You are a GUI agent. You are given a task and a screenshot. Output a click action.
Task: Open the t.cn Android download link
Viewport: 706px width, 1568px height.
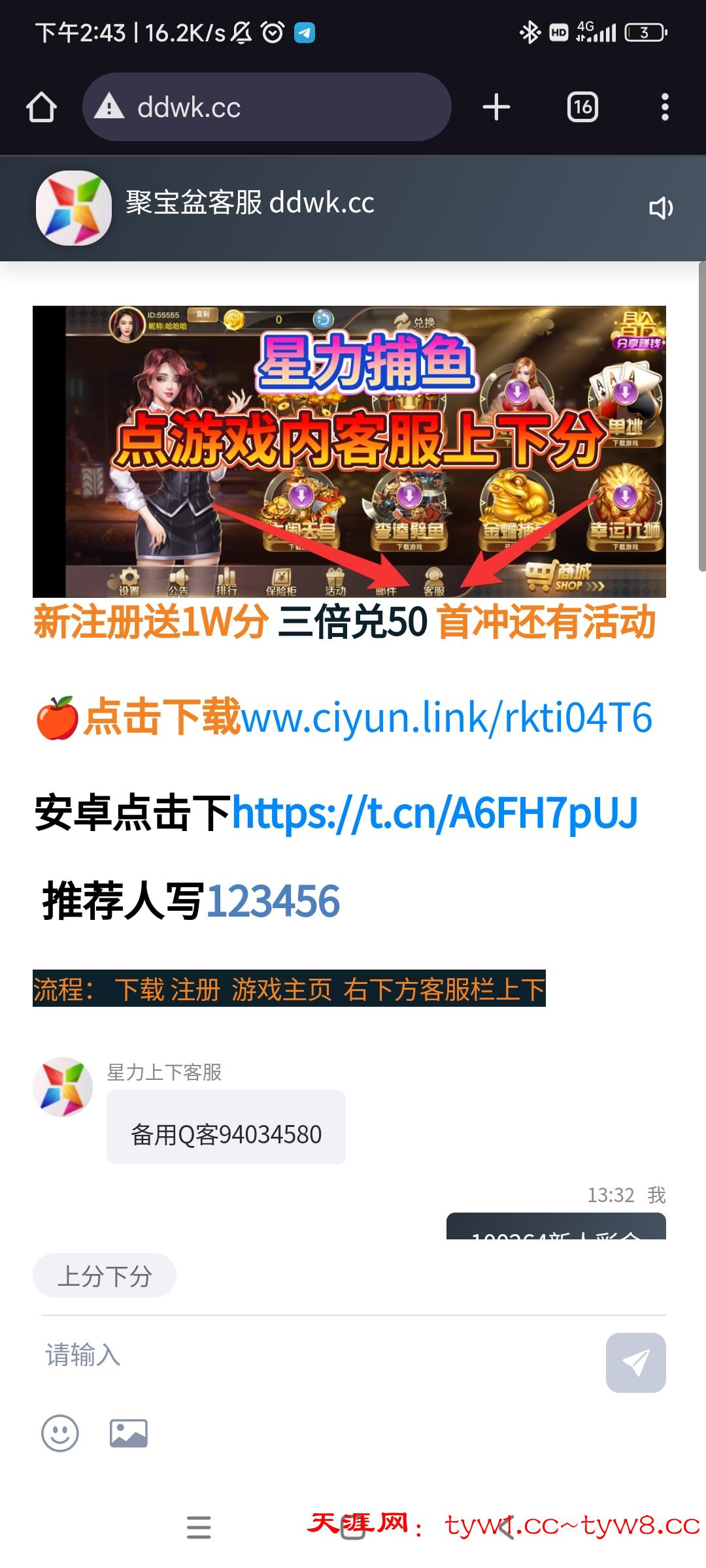pos(435,813)
